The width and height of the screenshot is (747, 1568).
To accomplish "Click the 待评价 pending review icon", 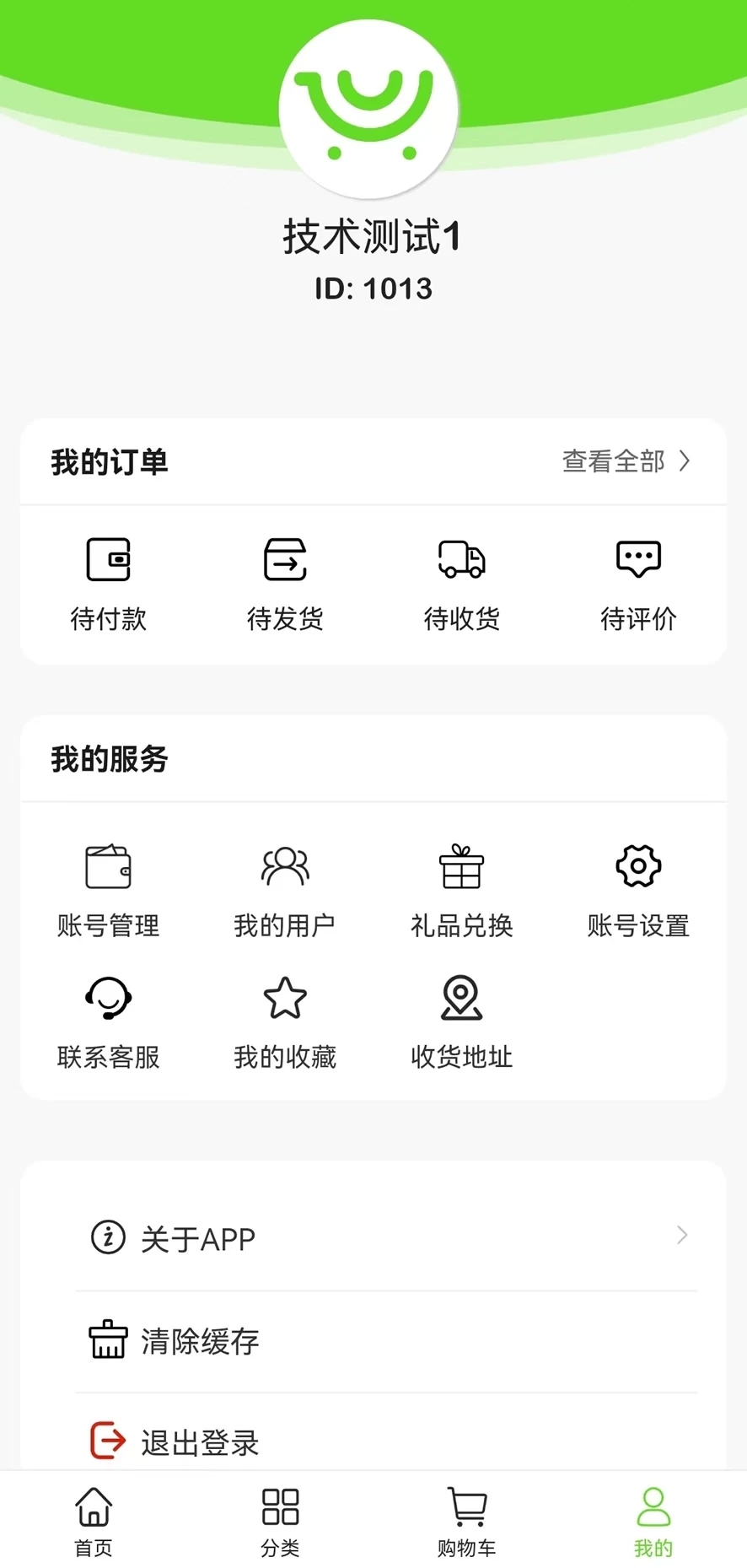I will 638,582.
